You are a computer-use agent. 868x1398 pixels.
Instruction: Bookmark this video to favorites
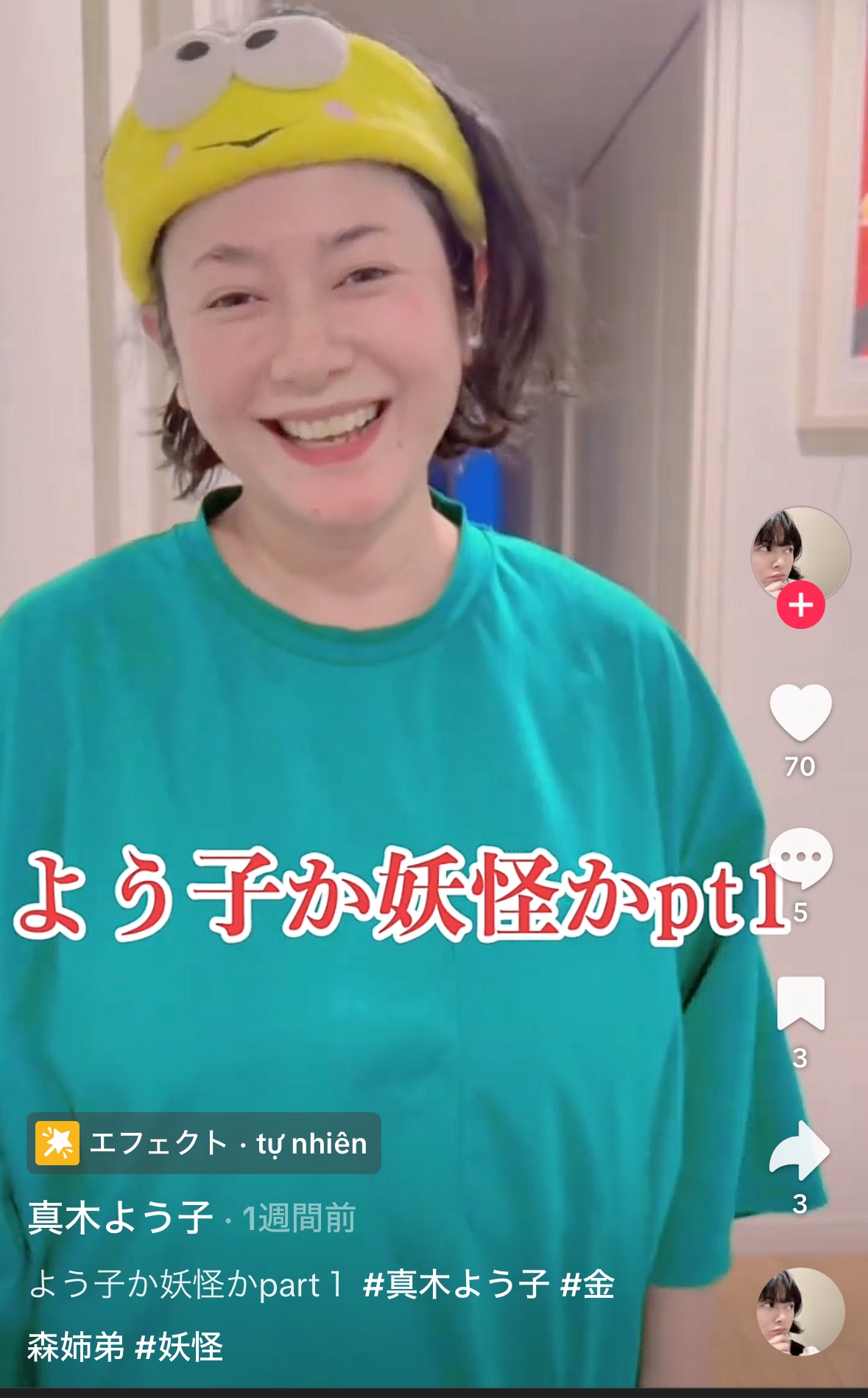coord(800,1002)
